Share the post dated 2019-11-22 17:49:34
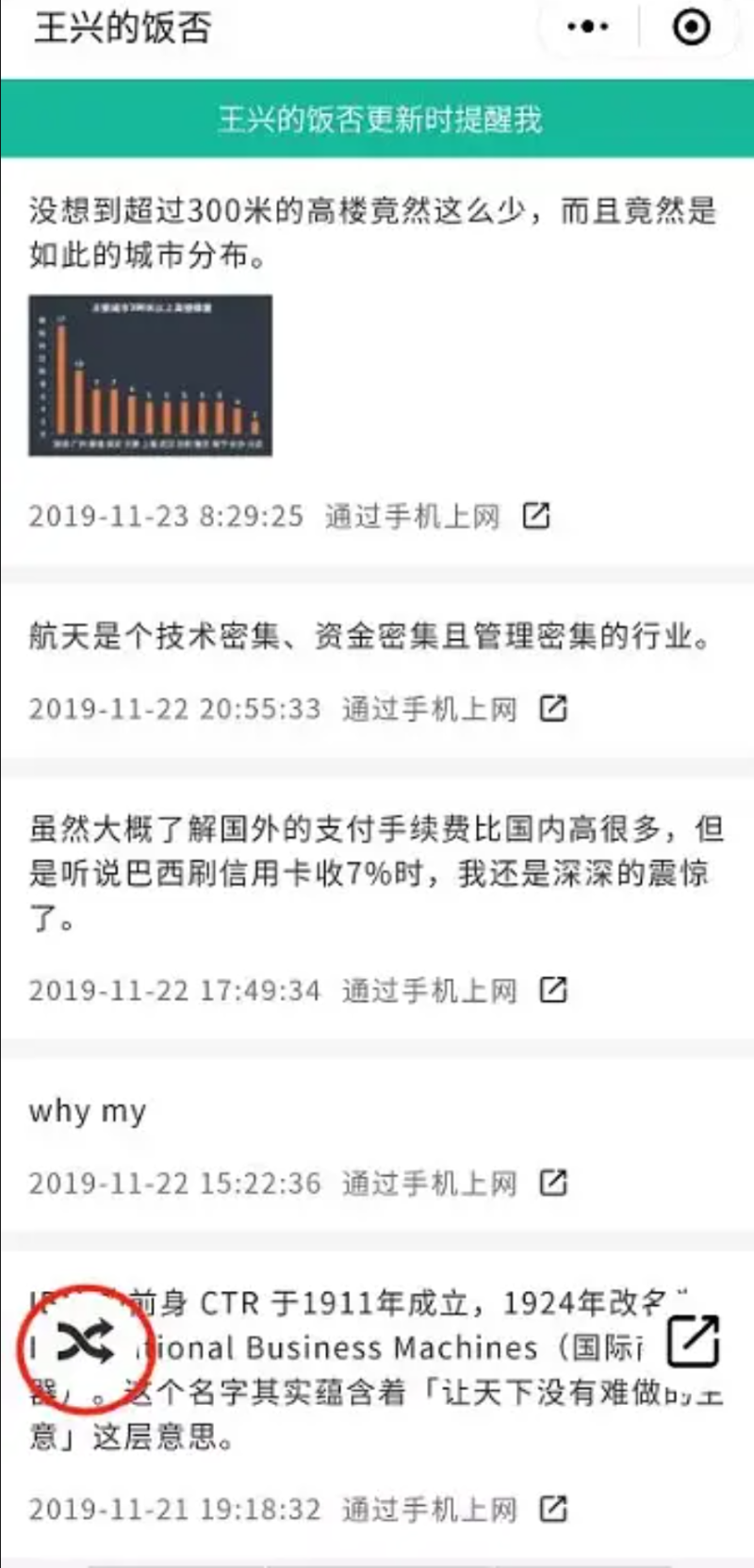This screenshot has width=754, height=1568. [x=553, y=989]
